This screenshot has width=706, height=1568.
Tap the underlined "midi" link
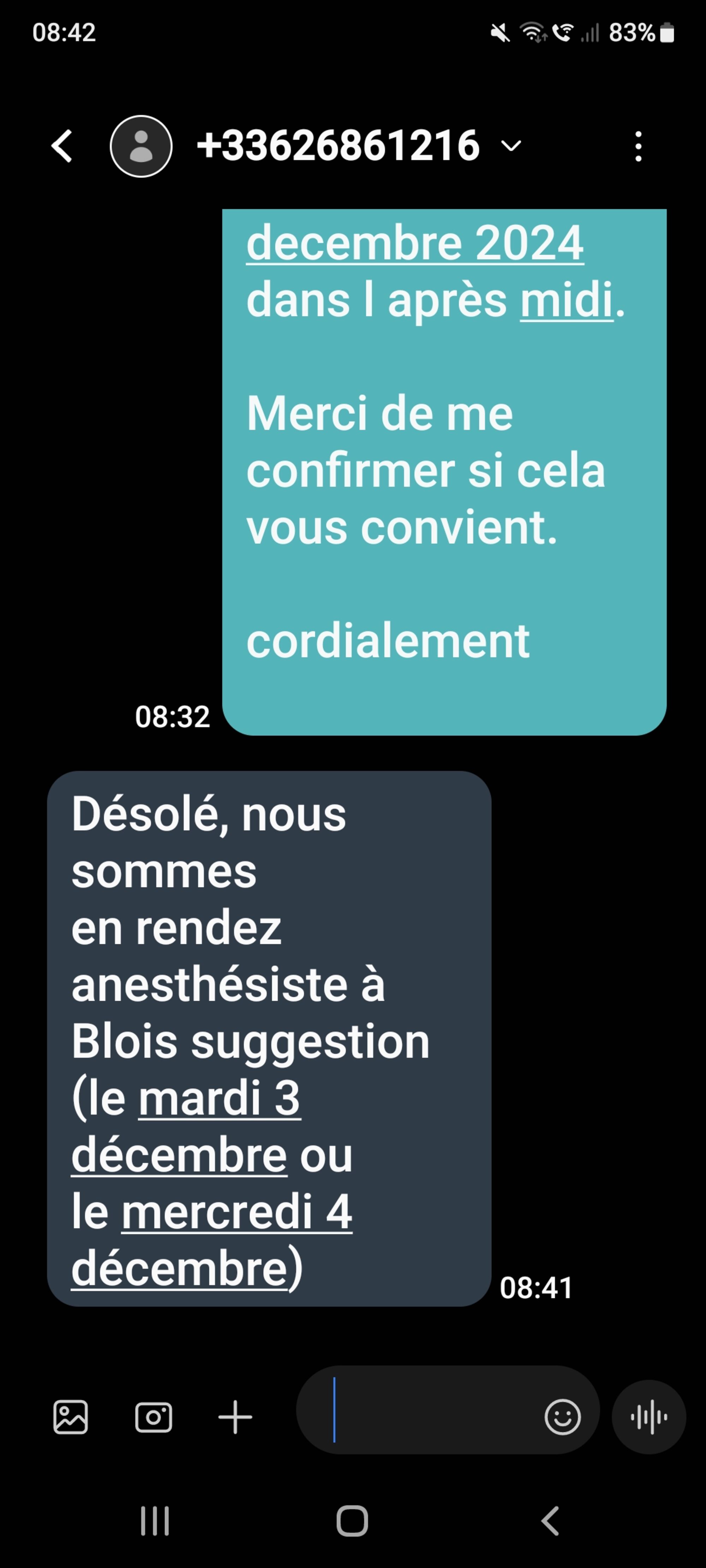[566, 300]
